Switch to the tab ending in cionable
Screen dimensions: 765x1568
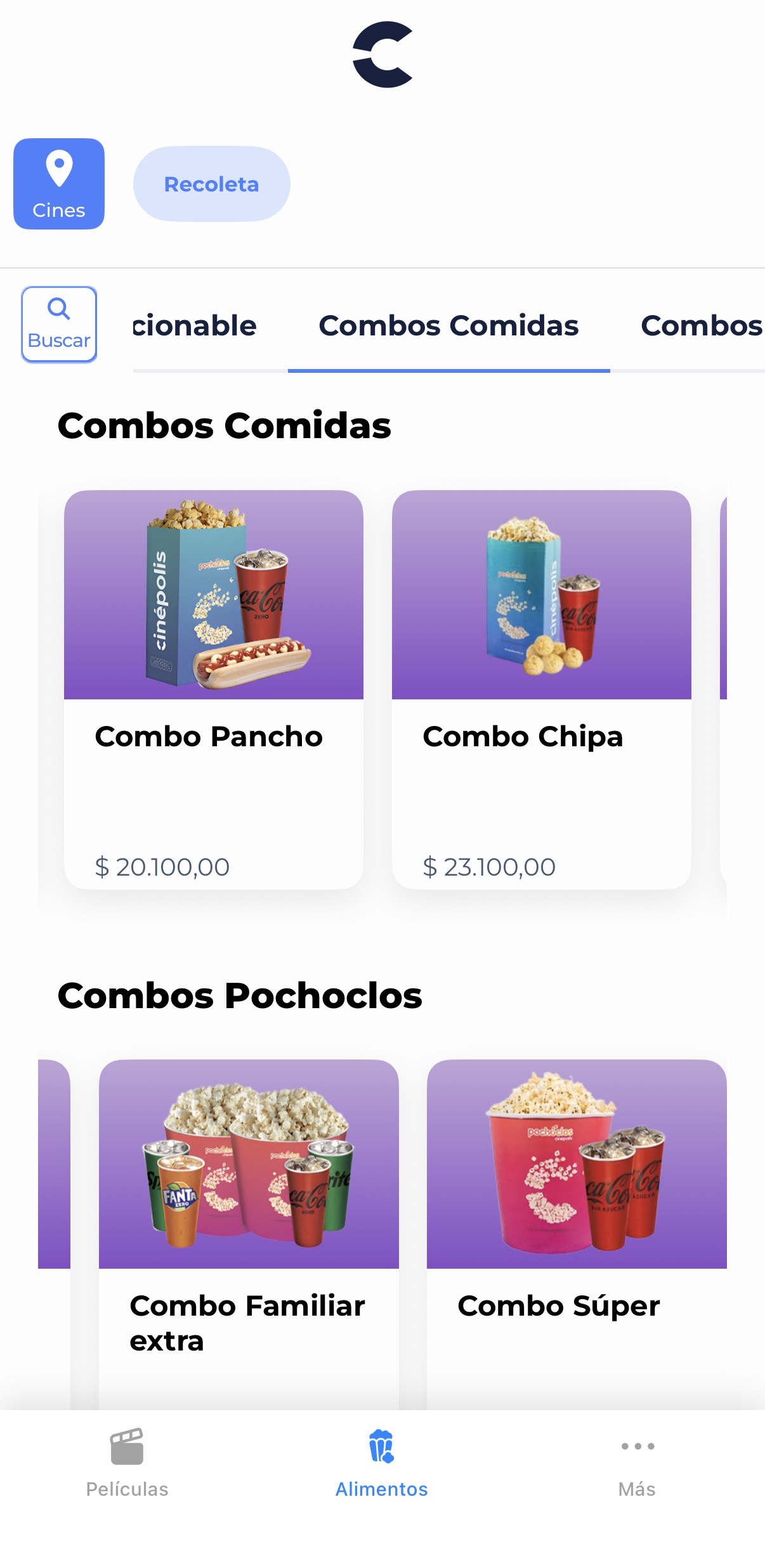pyautogui.click(x=195, y=326)
